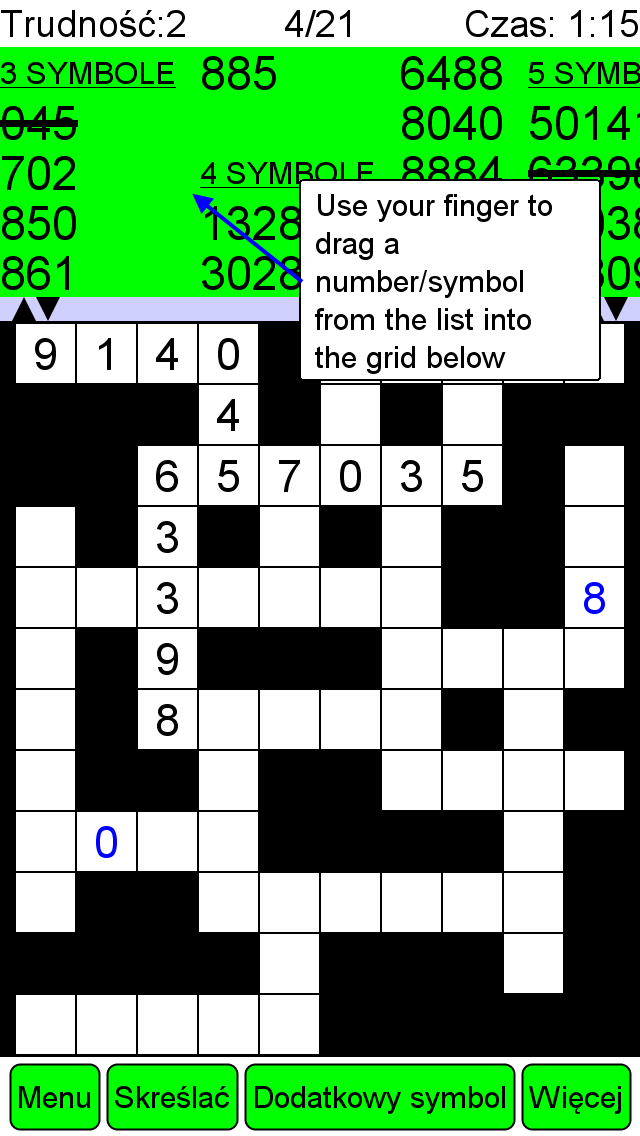Viewport: 640px width, 1136px height.
Task: Request a Dodatkowy symbol hint
Action: (x=380, y=1097)
